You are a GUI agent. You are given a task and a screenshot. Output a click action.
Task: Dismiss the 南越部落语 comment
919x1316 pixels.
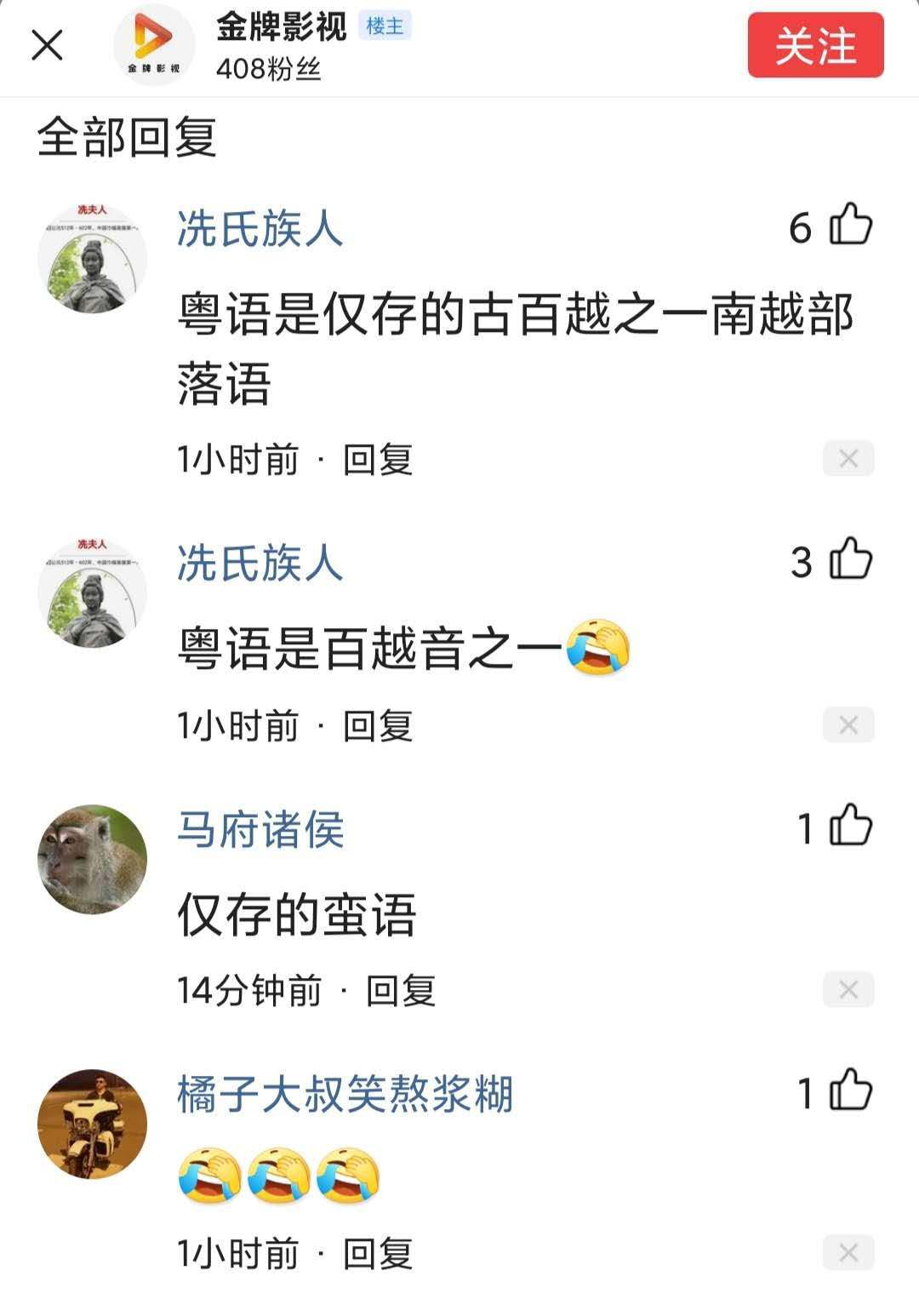tap(848, 459)
